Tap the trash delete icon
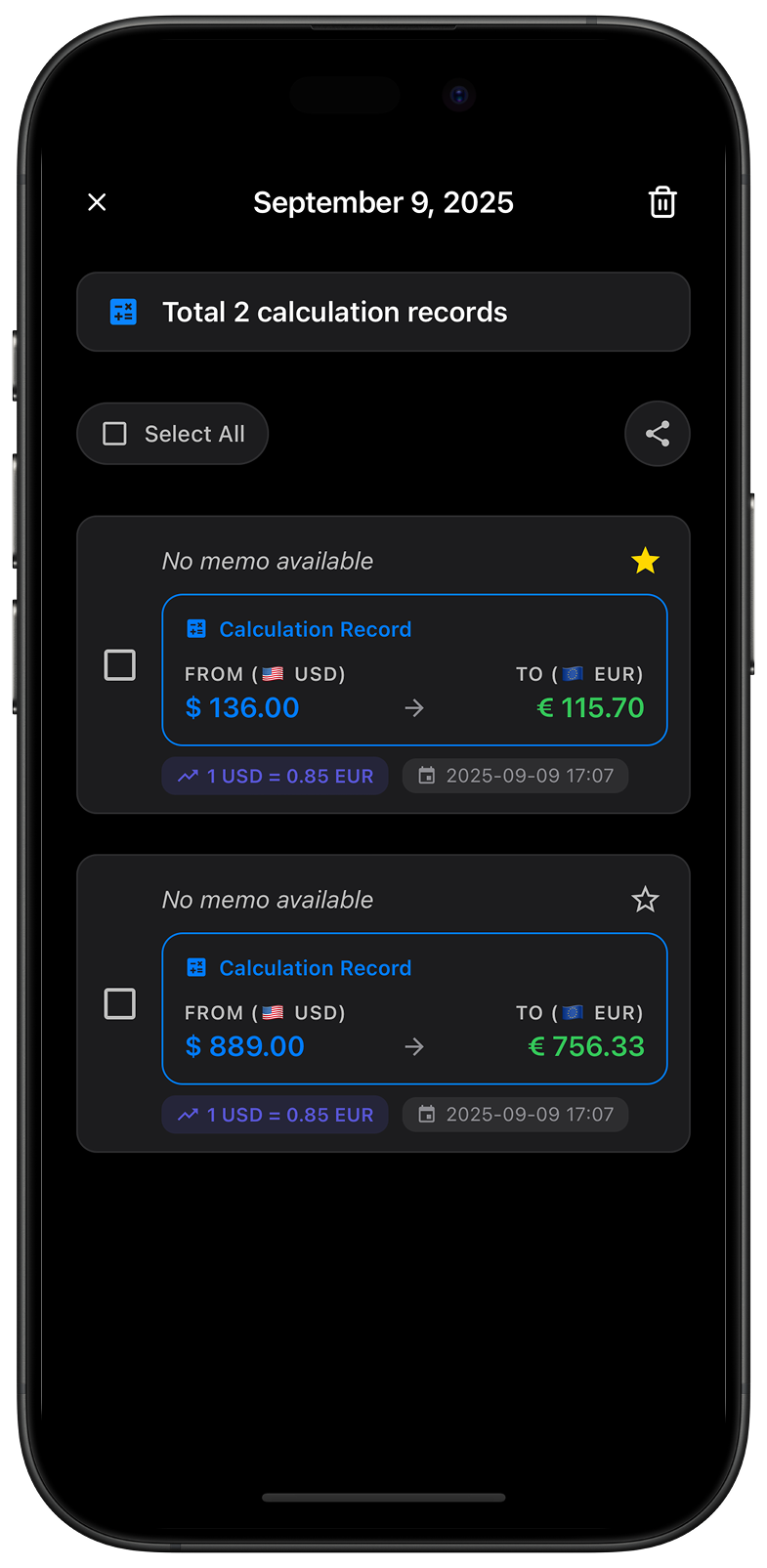 pyautogui.click(x=662, y=202)
